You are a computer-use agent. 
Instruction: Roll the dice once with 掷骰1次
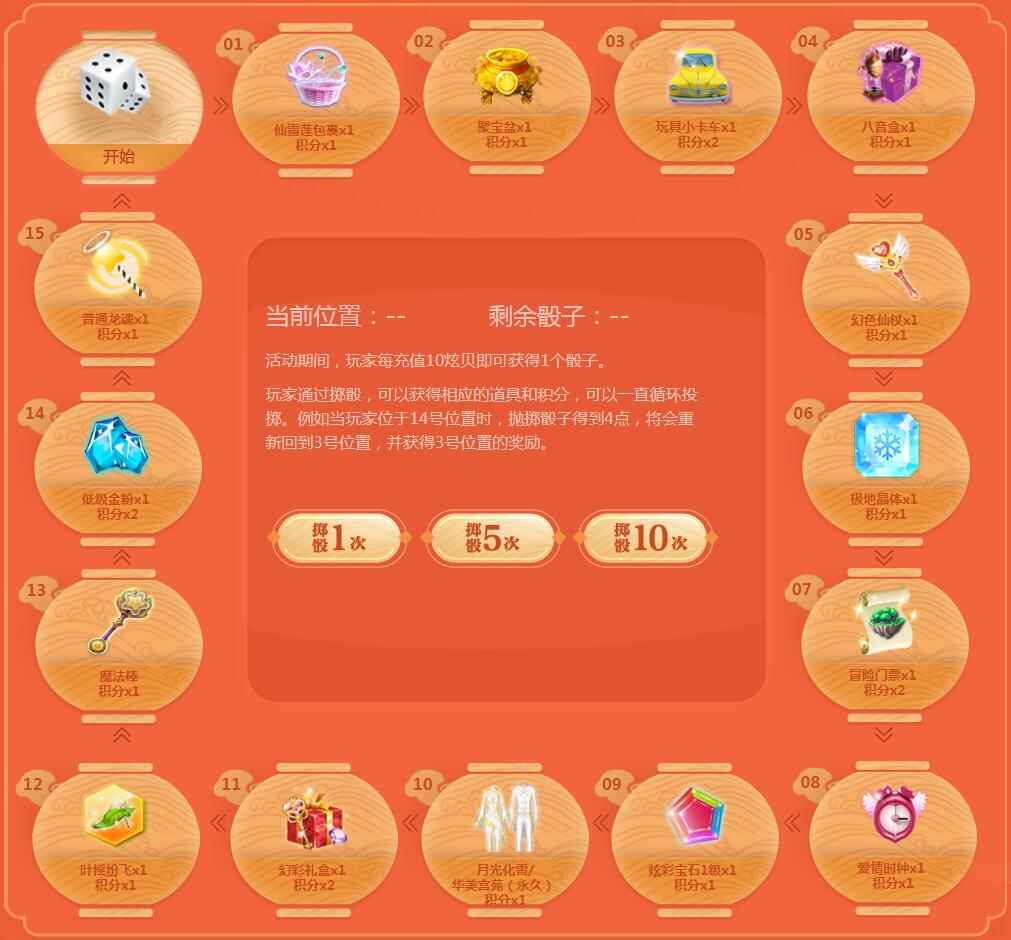tap(338, 539)
